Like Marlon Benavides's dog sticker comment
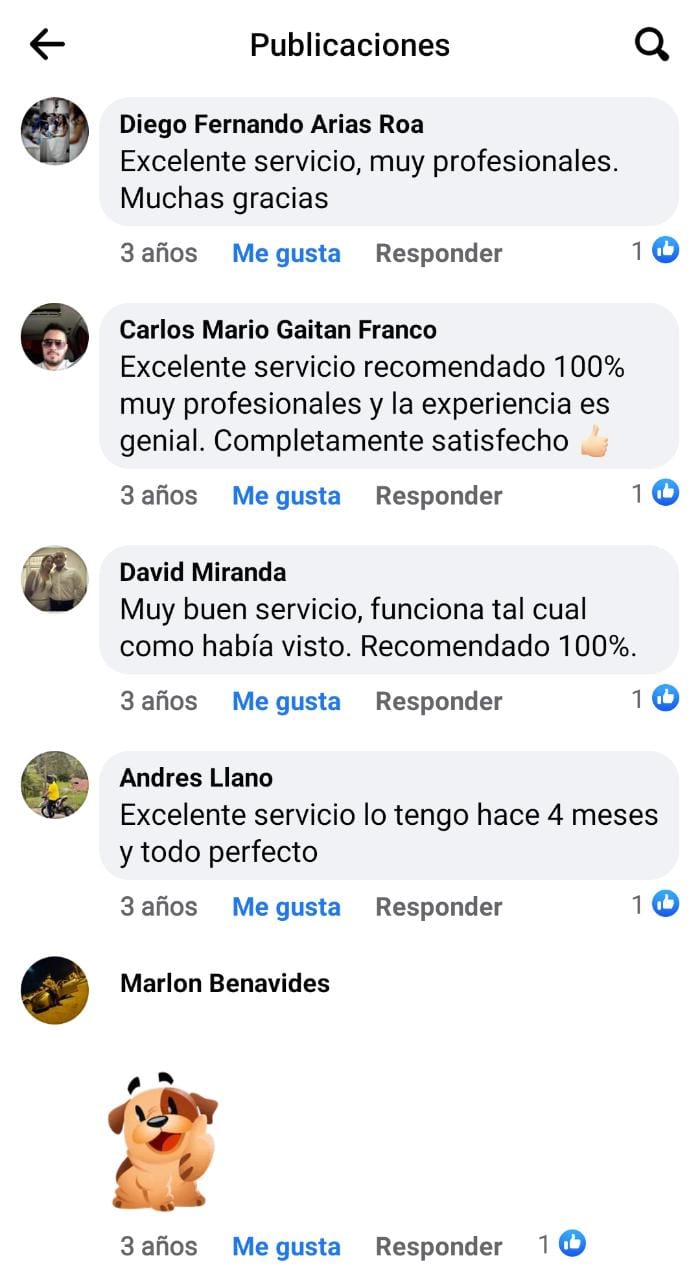 pyautogui.click(x=286, y=1246)
